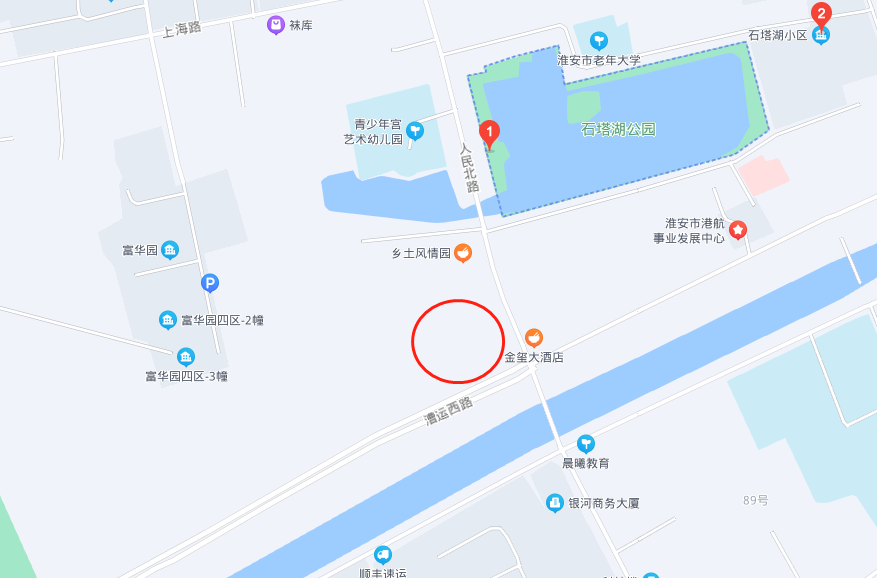This screenshot has height=578, width=877.
Task: Select the 乡土风情园 restaurant marker
Action: point(462,253)
